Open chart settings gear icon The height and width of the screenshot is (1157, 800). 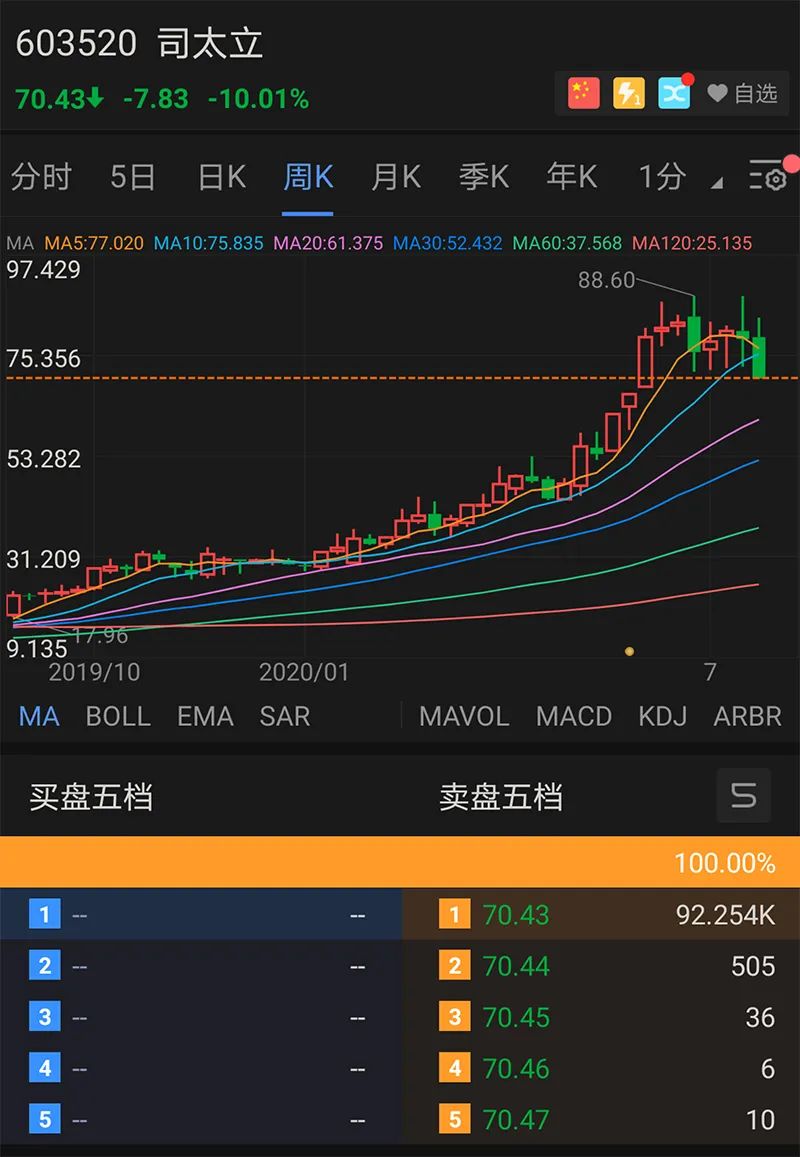tap(769, 177)
